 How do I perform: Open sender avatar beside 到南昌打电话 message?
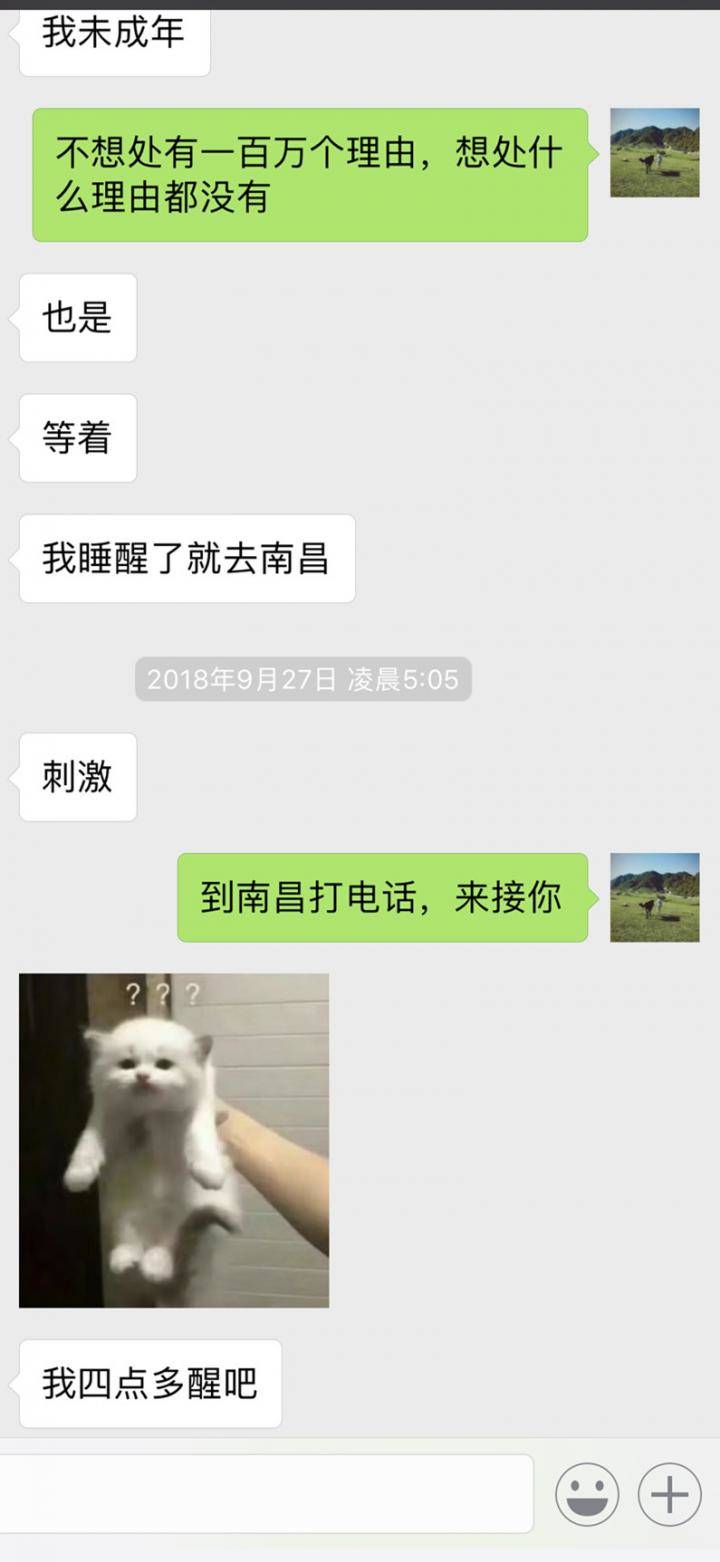655,897
